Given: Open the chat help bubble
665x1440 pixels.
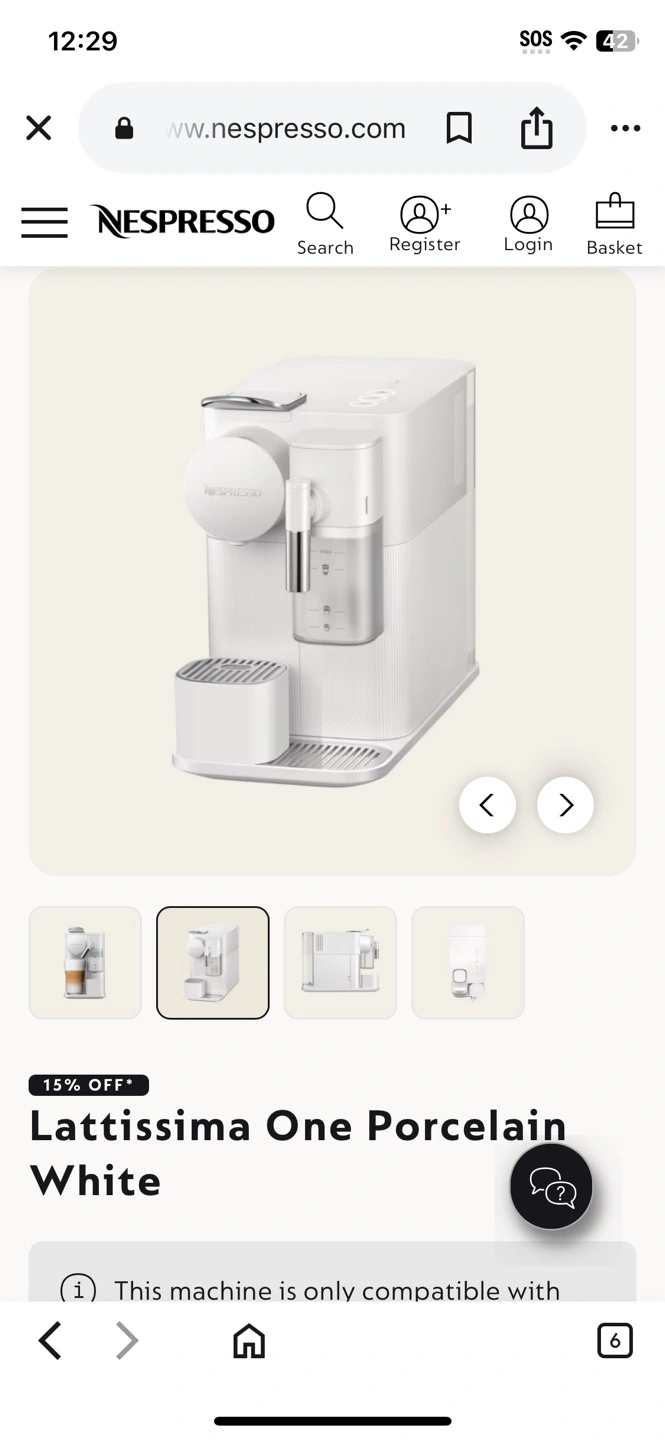Looking at the screenshot, I should pyautogui.click(x=551, y=1187).
